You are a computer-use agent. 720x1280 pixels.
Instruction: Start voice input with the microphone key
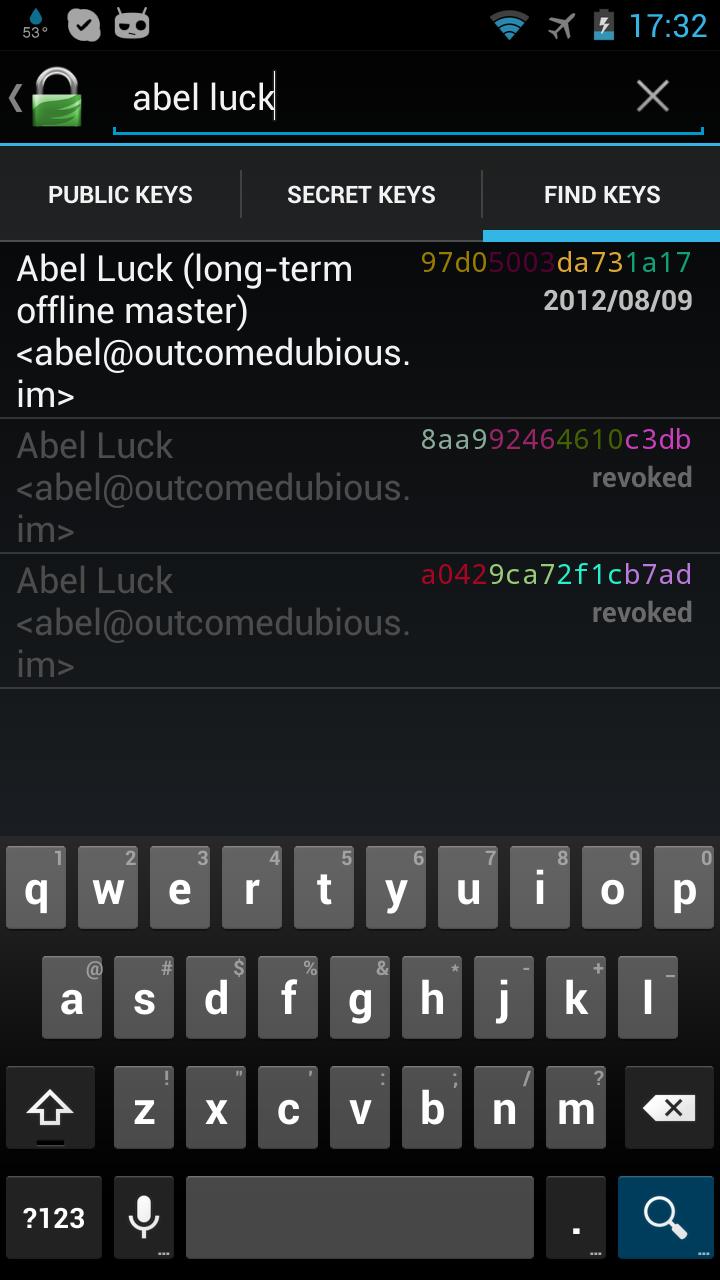(x=144, y=1216)
